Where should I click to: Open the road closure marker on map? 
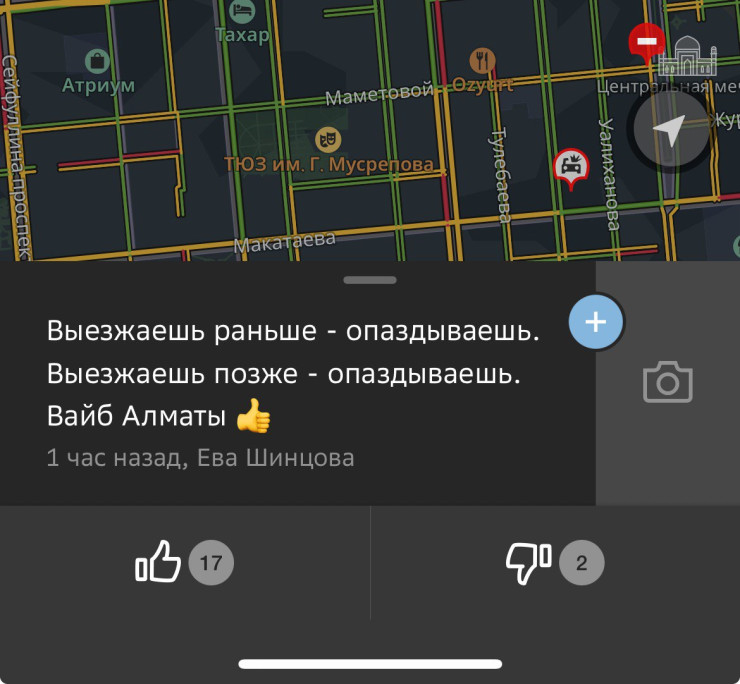tap(646, 42)
